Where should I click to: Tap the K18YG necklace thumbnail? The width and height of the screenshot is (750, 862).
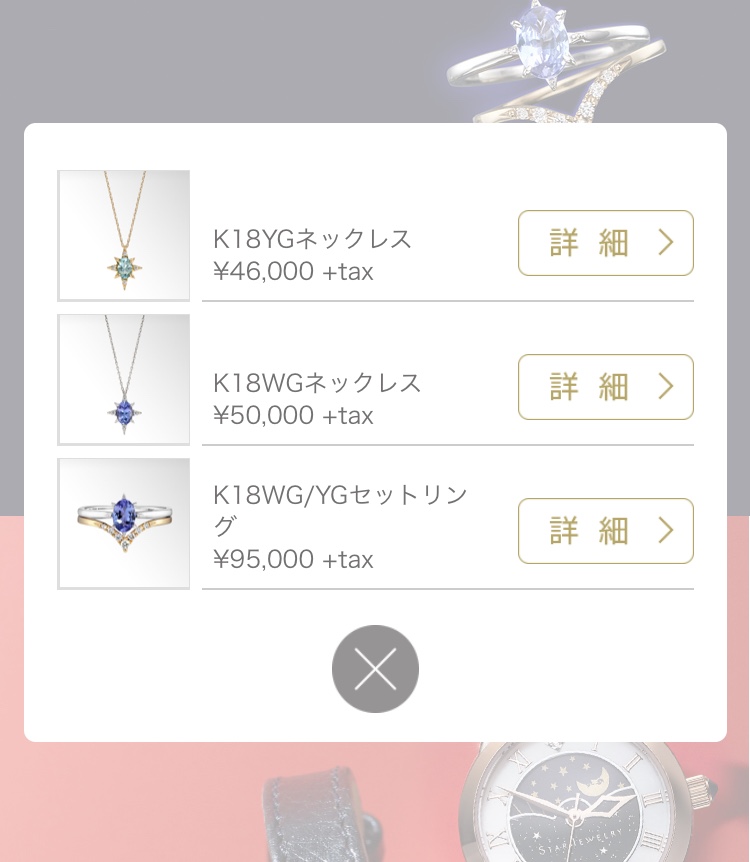[x=124, y=236]
